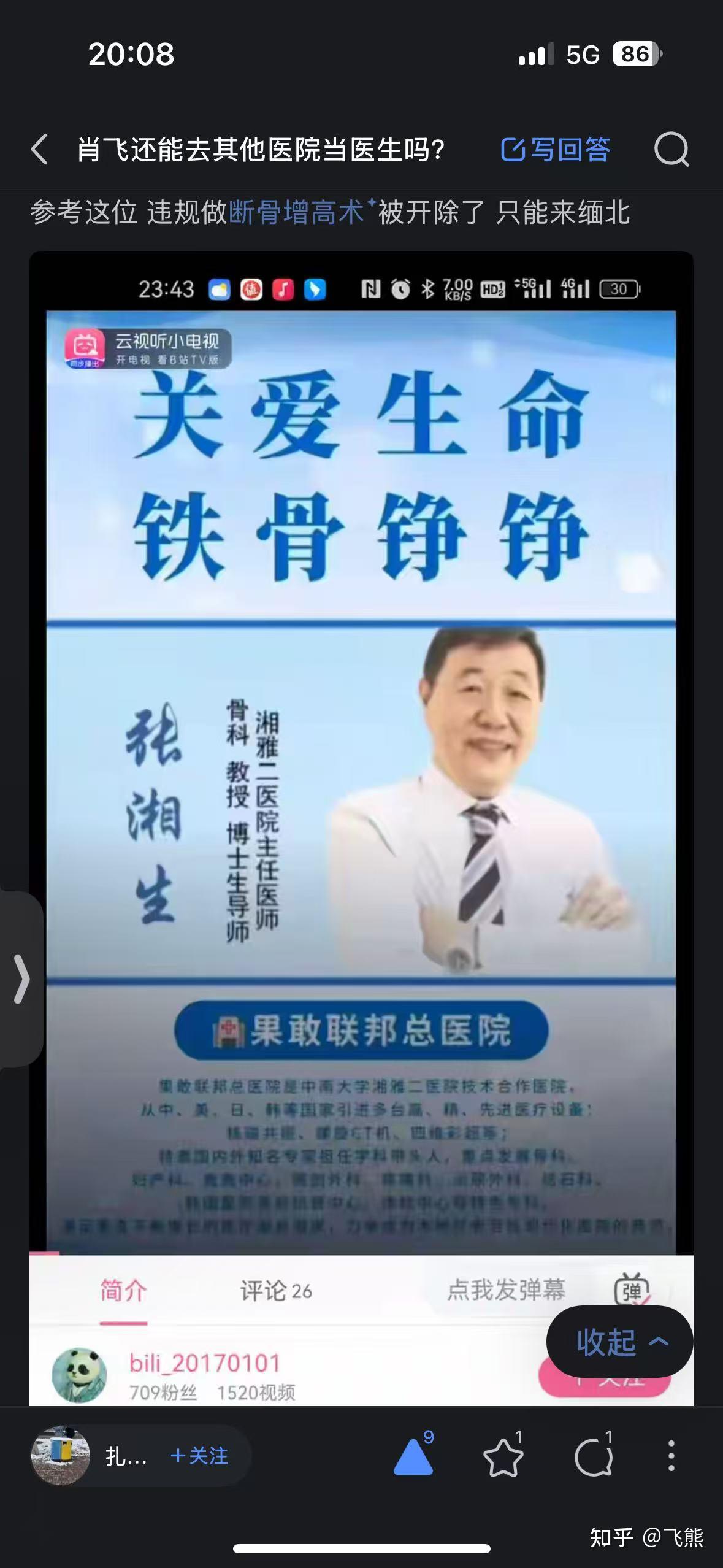Open the comments bubble icon

[594, 1456]
